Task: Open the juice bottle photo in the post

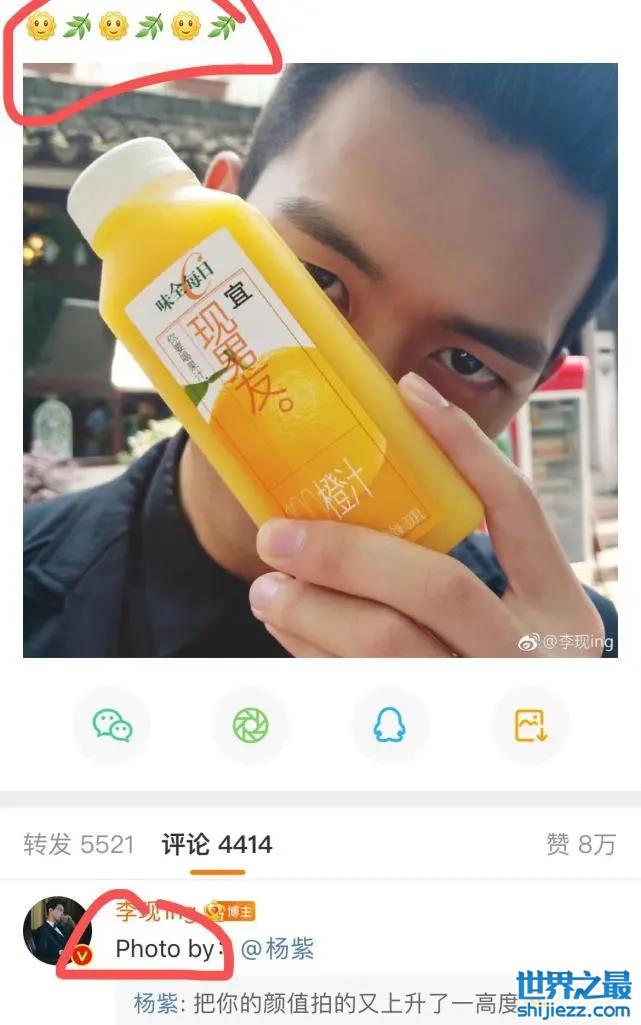Action: 320,360
